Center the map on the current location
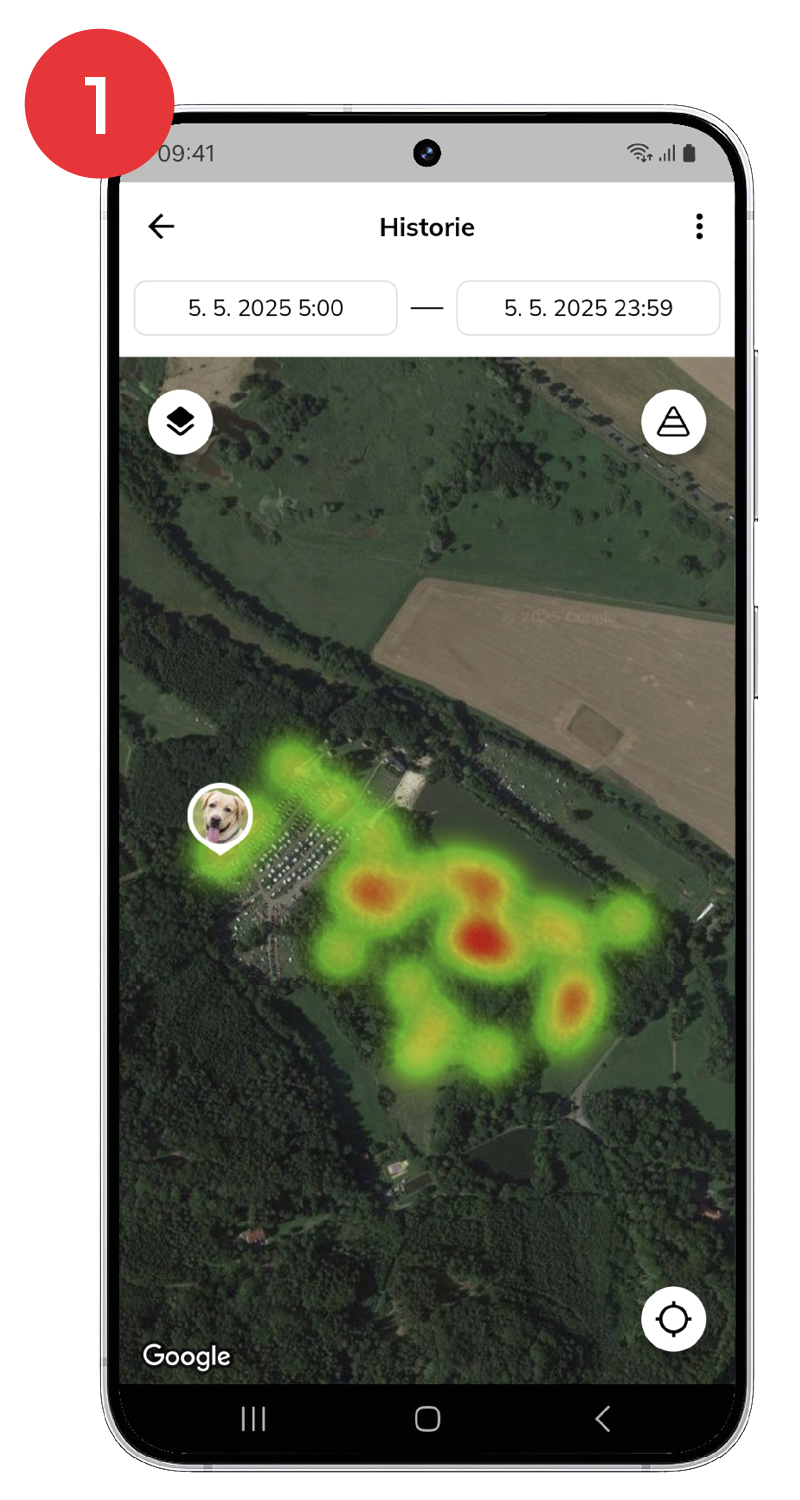This screenshot has width=800, height=1500. 673,1319
